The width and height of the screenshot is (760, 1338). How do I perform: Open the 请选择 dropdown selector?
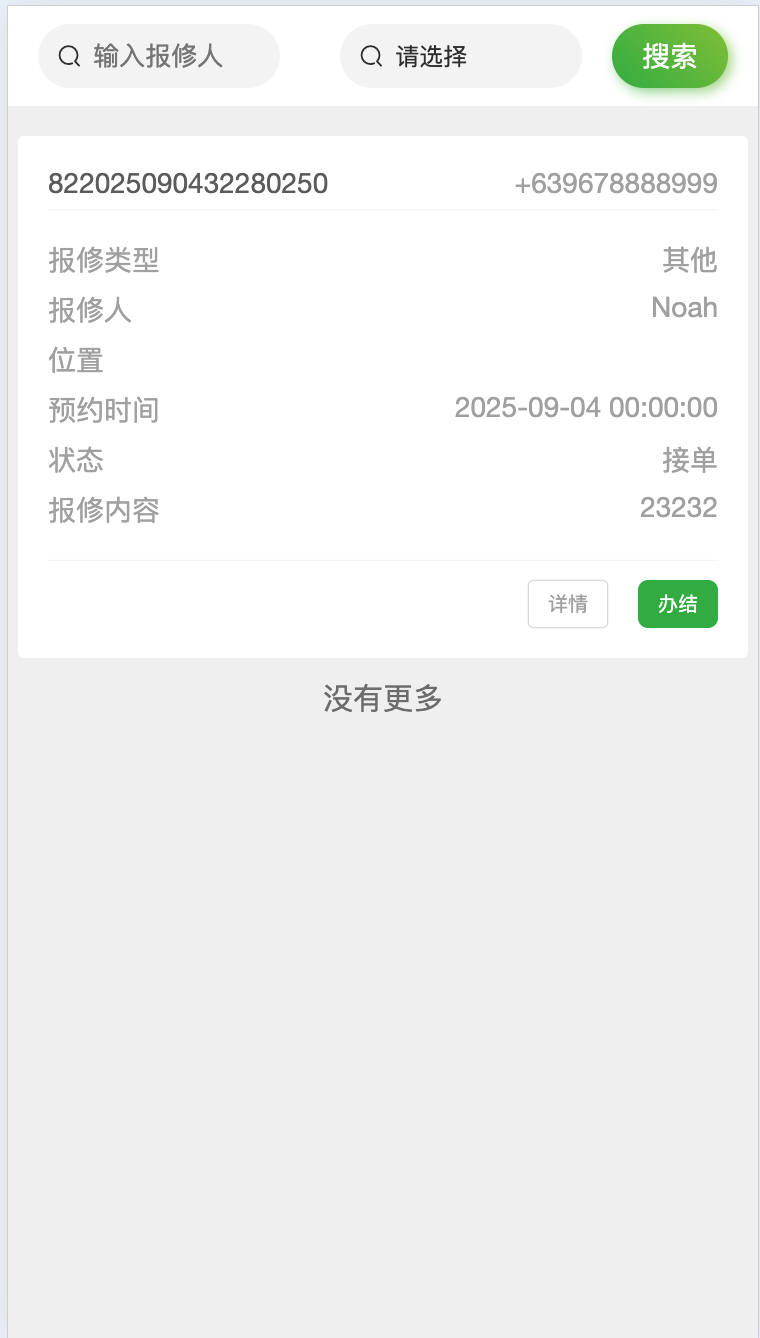461,56
